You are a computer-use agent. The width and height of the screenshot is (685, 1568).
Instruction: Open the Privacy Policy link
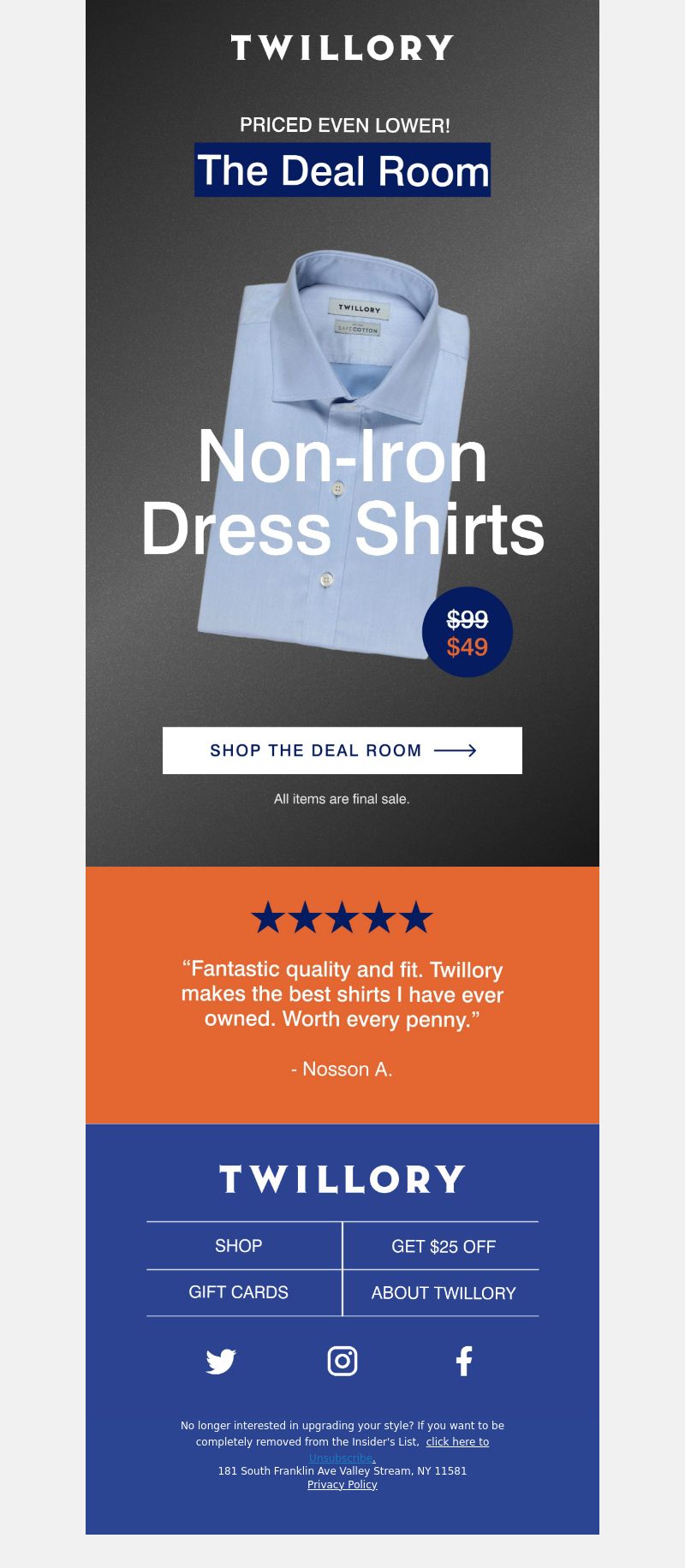[342, 1485]
